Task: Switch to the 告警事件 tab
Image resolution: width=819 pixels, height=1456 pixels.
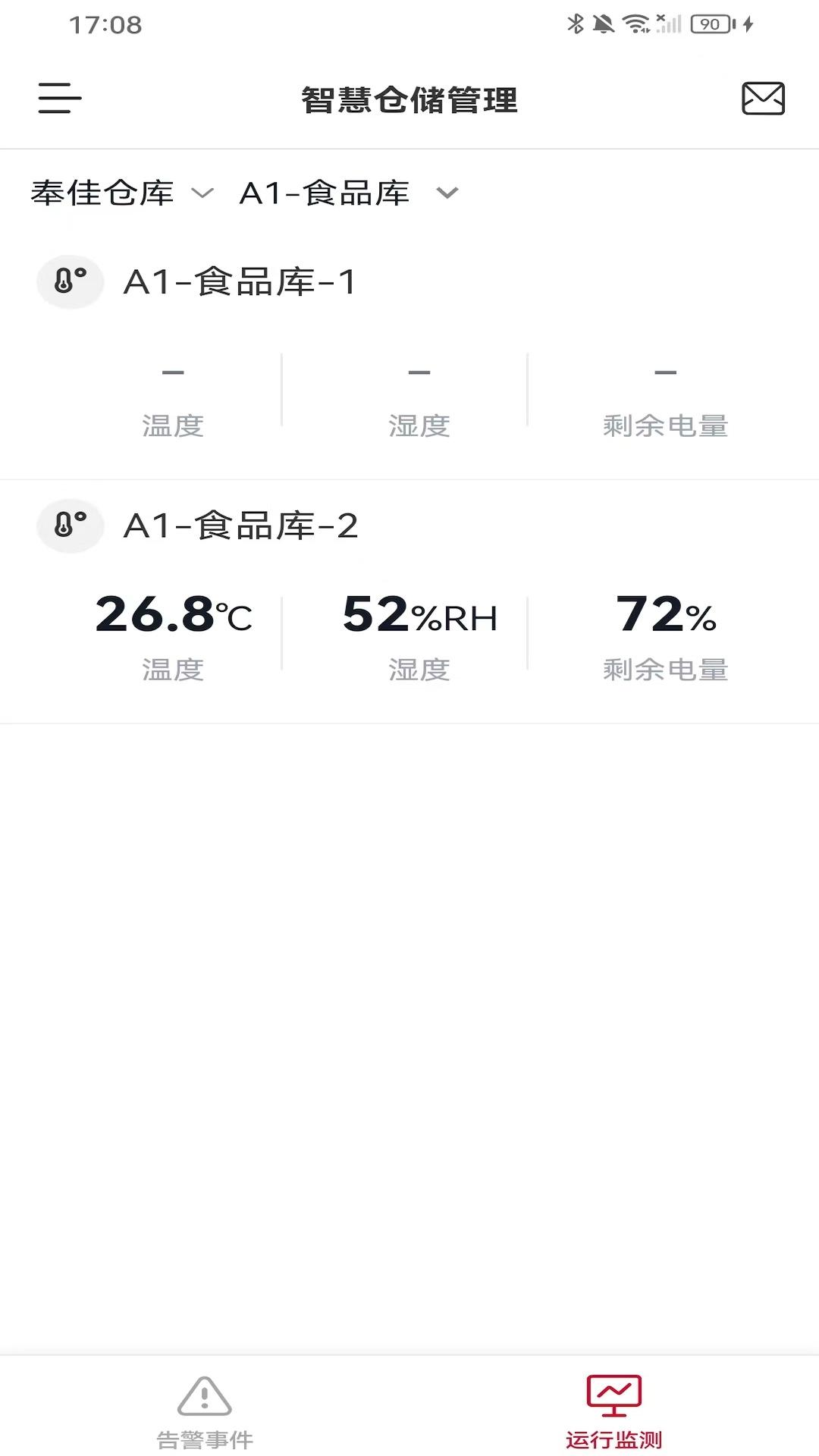Action: [205, 1412]
